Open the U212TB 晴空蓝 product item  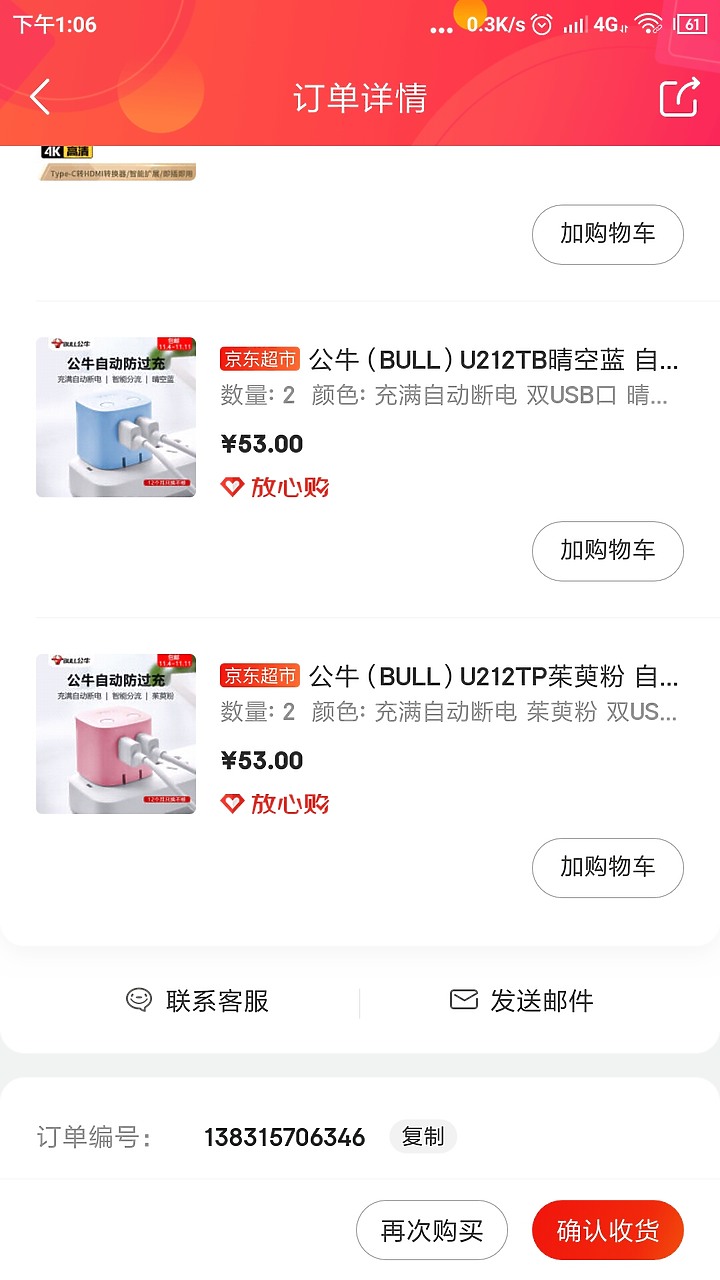pos(360,417)
